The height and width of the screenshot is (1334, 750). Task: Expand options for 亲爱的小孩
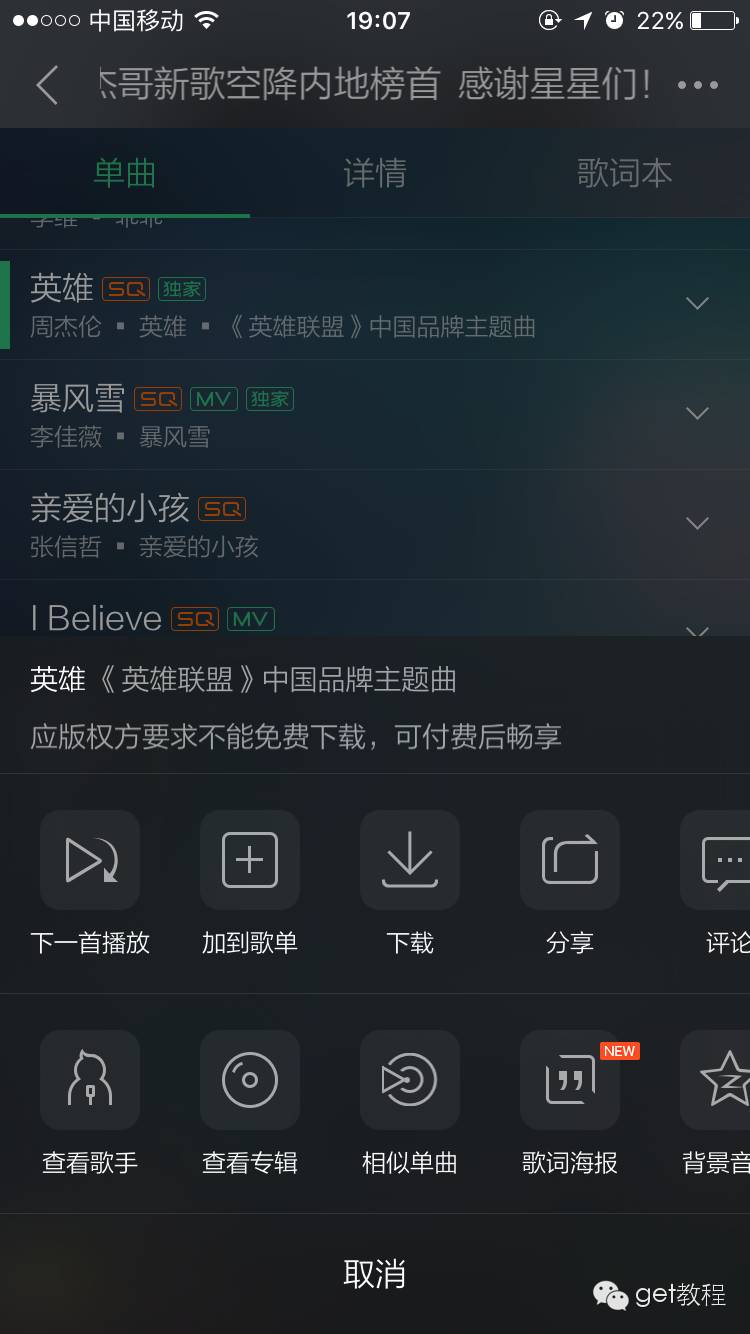click(x=697, y=523)
